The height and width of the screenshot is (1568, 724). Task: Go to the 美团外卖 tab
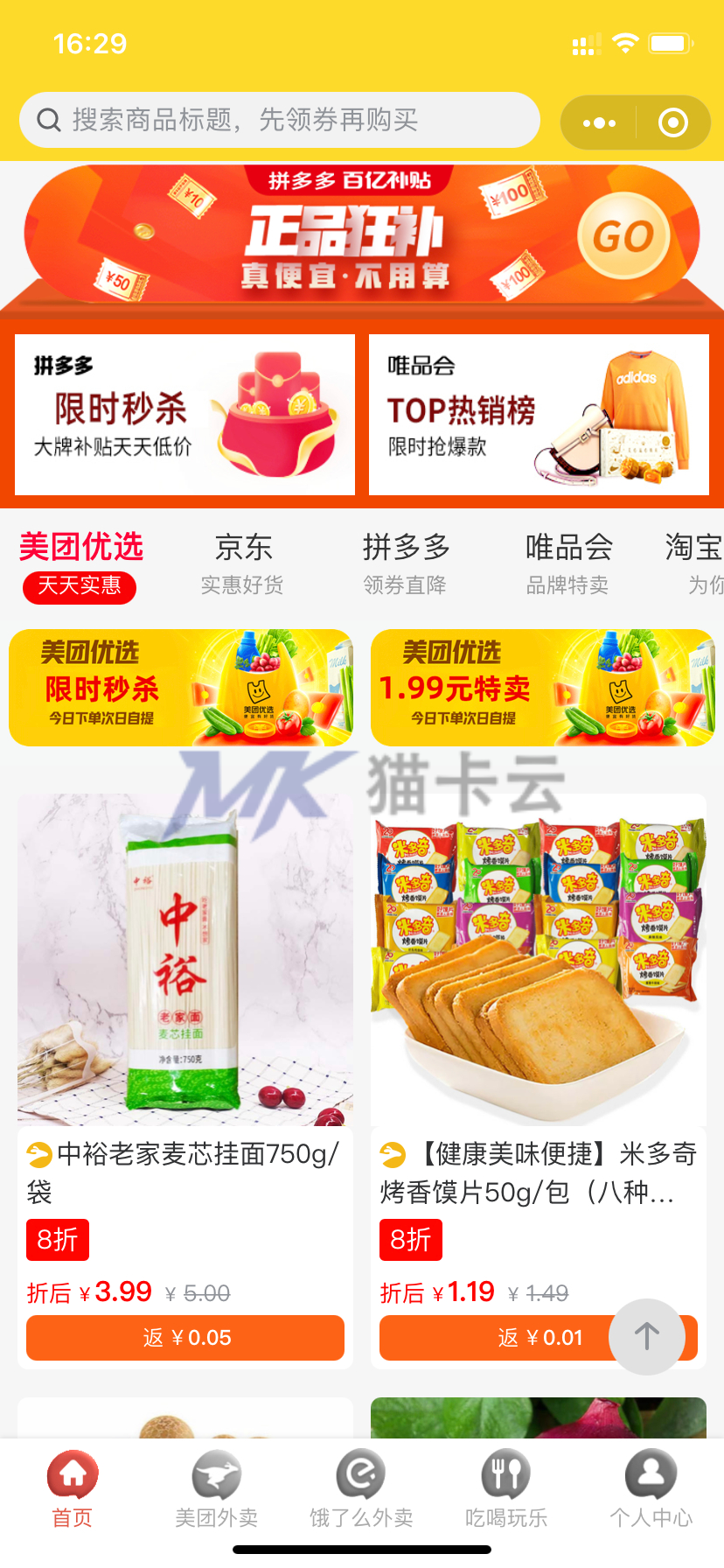(x=217, y=1489)
